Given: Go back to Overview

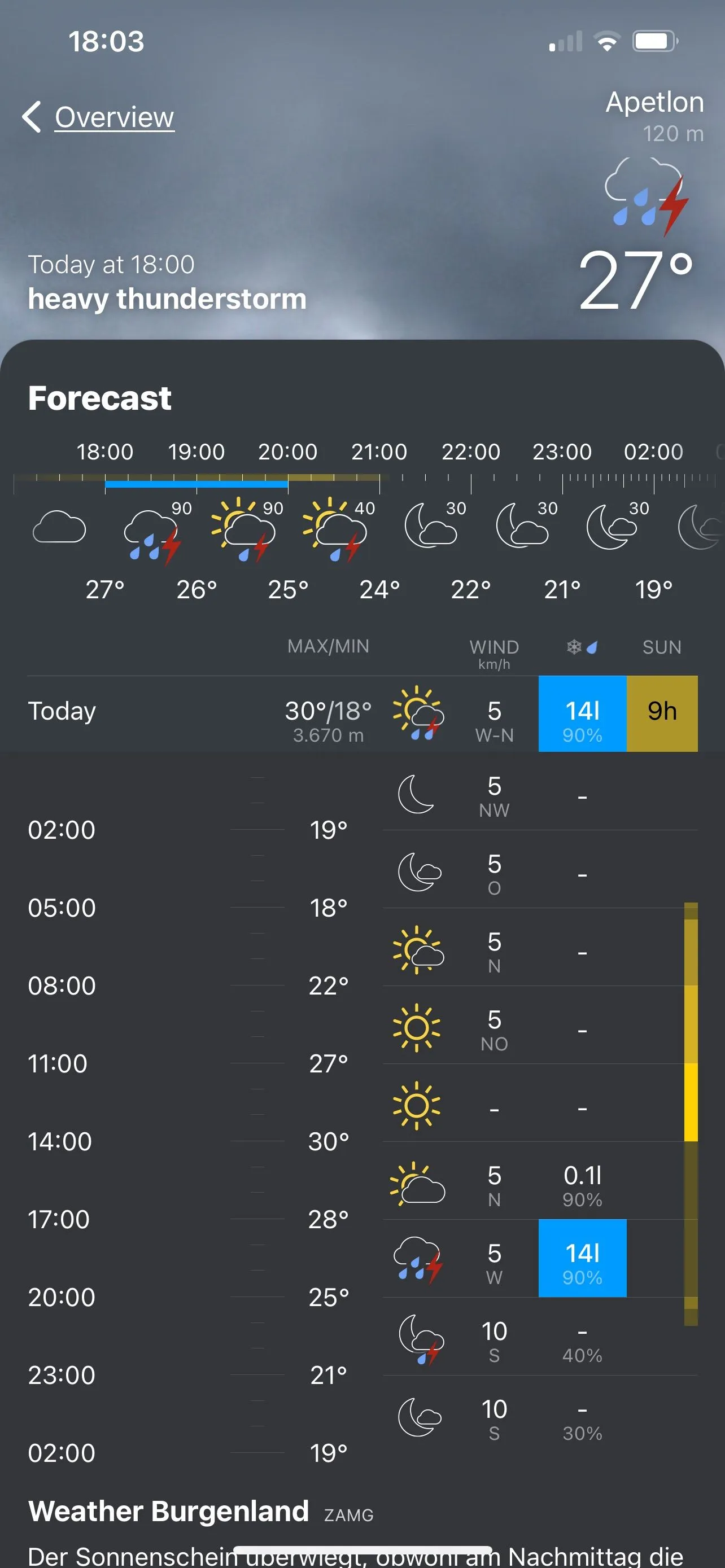Looking at the screenshot, I should pyautogui.click(x=99, y=117).
